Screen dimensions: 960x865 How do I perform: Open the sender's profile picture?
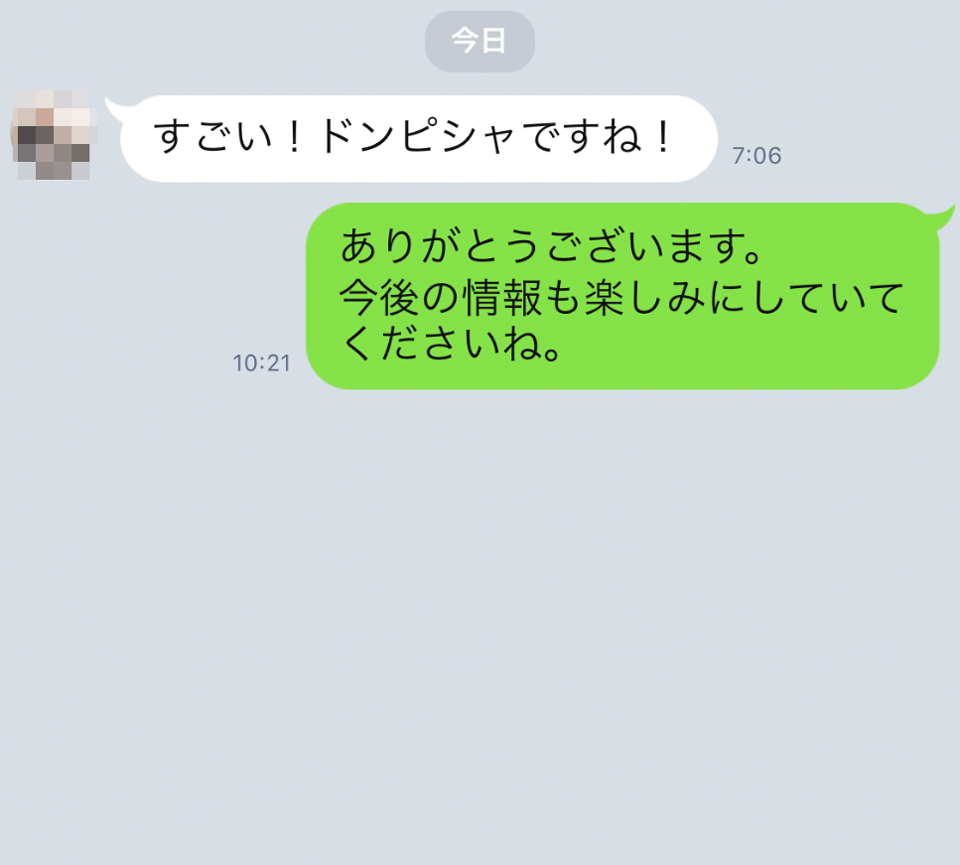(54, 135)
